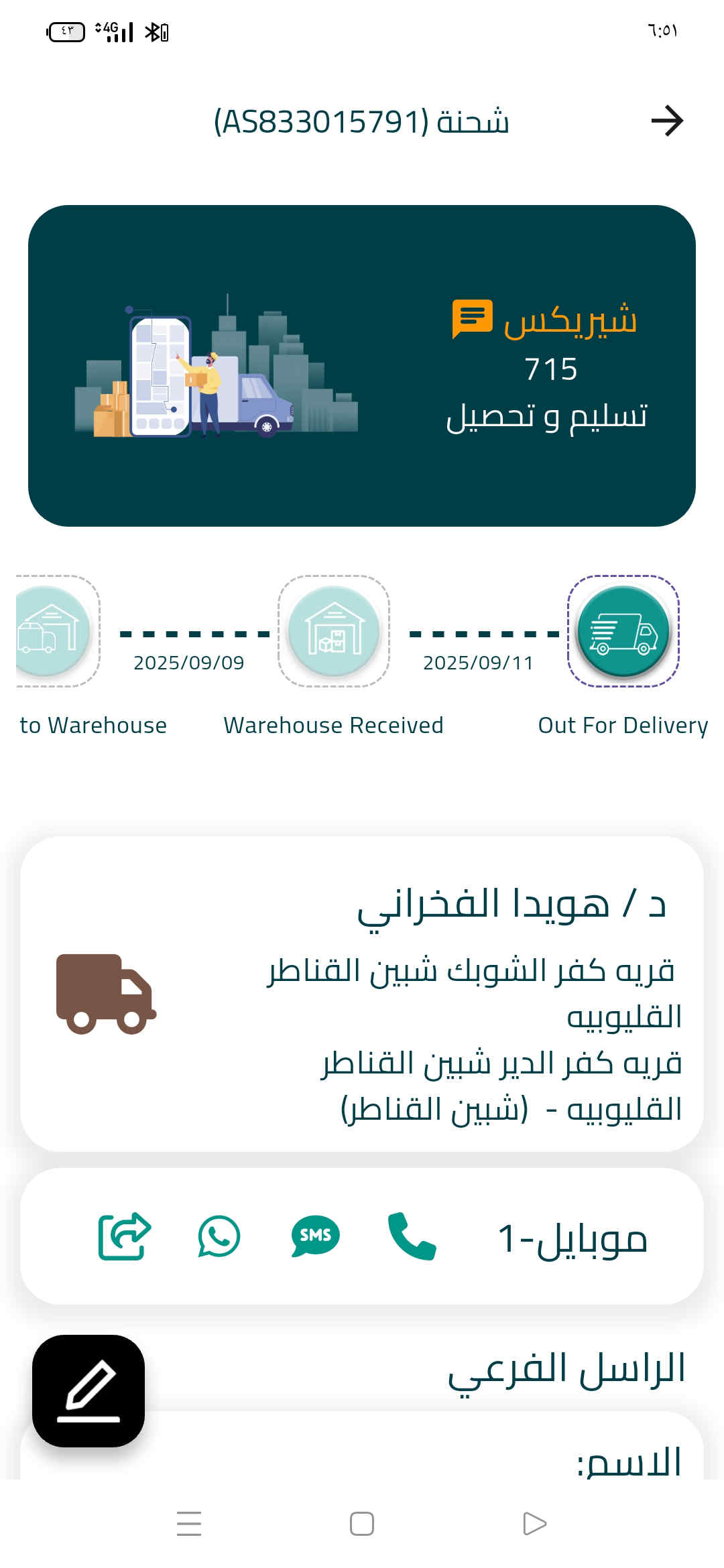Send an SMS to موبايل-1
Screen dimensions: 724x1568
tap(315, 1236)
